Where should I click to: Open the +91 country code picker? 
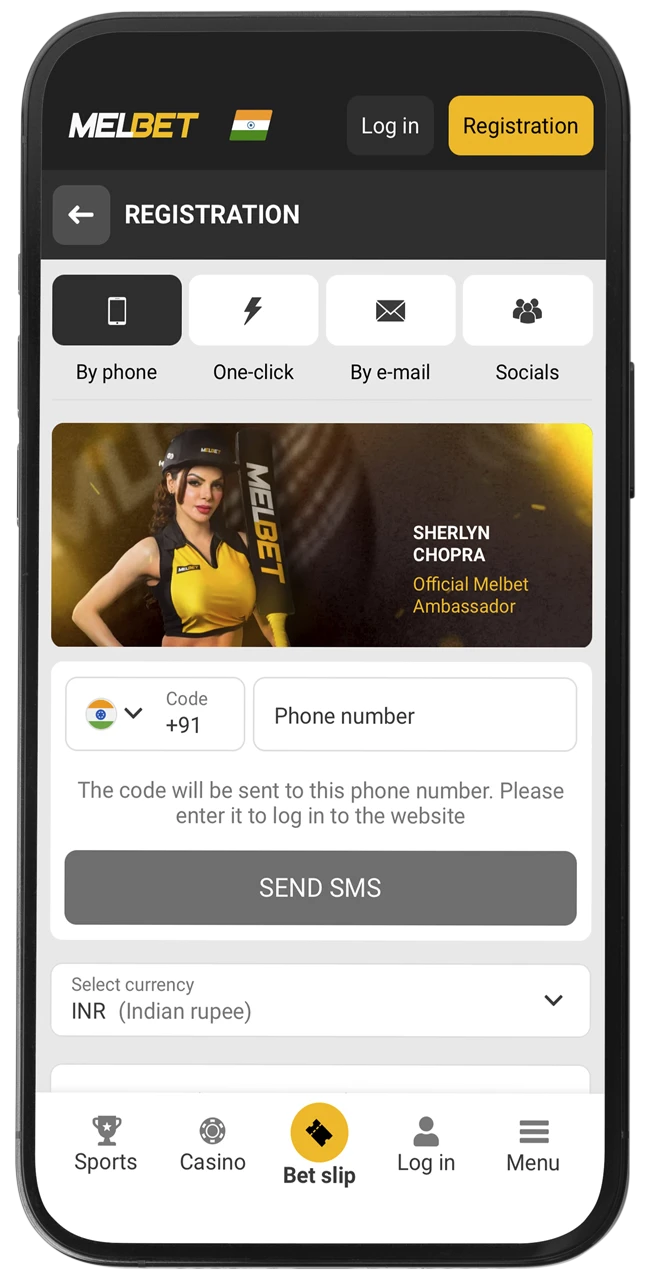point(155,714)
